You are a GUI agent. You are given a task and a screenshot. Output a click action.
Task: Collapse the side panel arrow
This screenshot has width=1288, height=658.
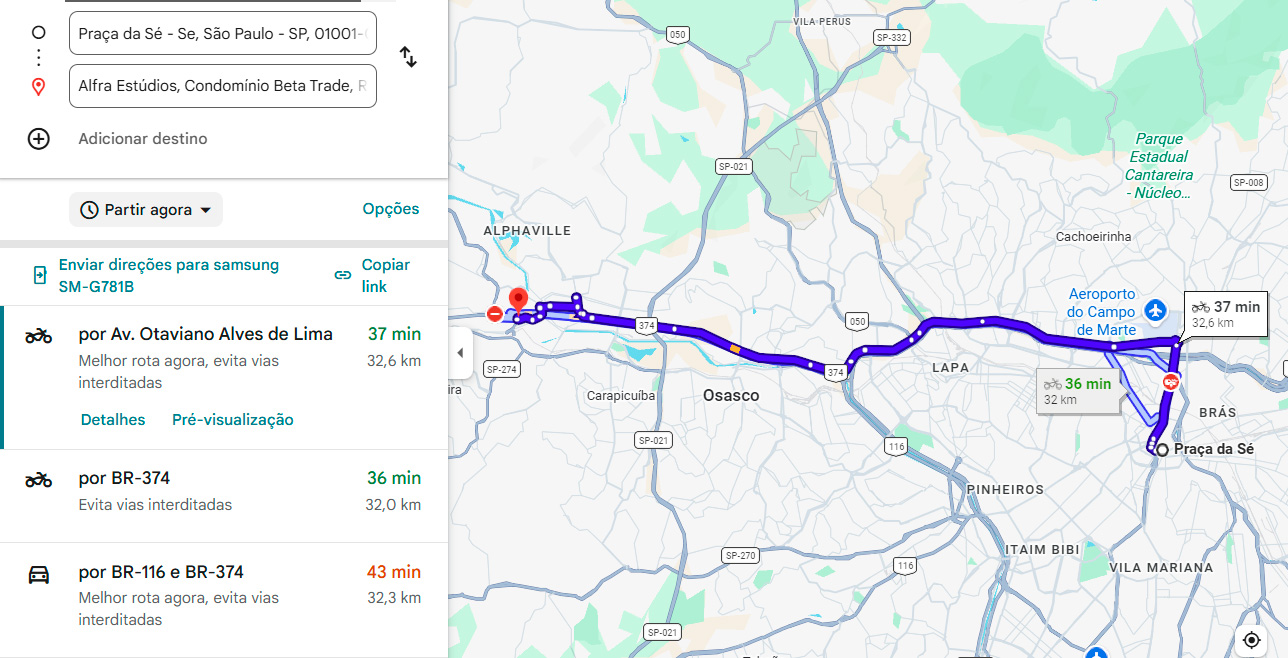(x=460, y=353)
